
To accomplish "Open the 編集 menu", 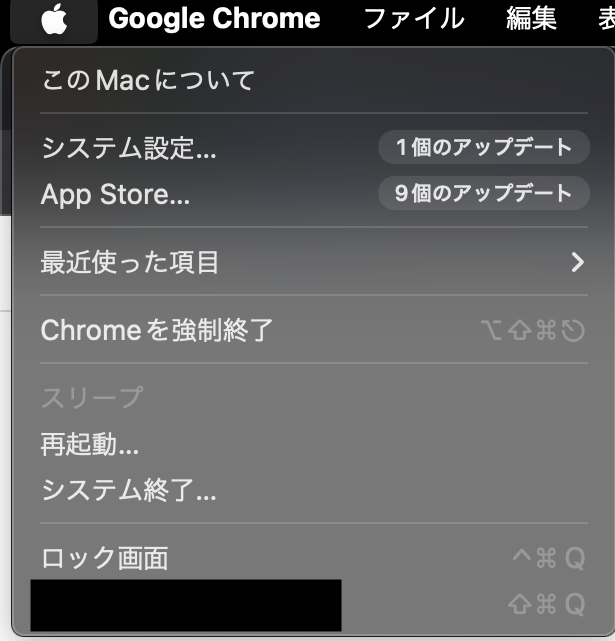I will tap(531, 19).
